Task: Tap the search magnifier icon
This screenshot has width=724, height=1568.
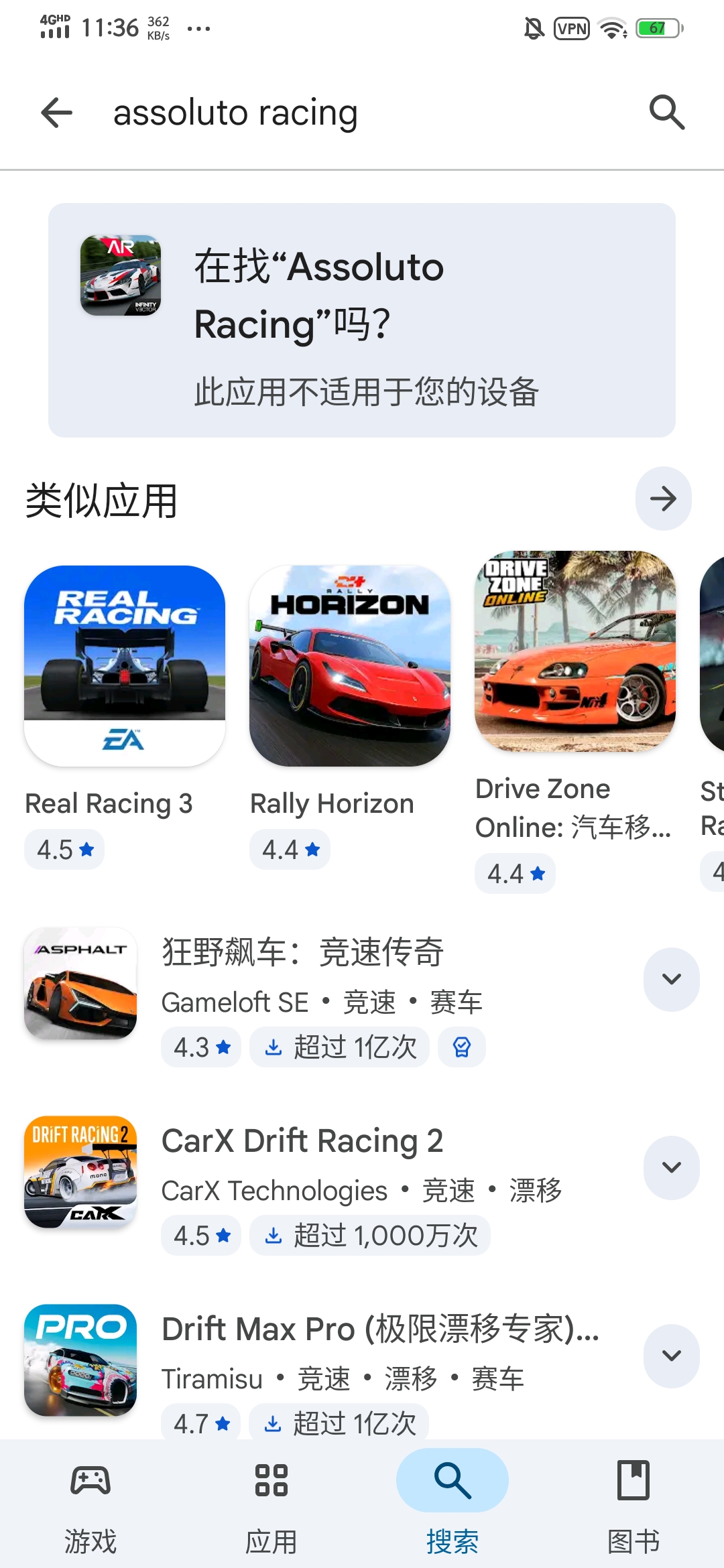Action: point(666,111)
